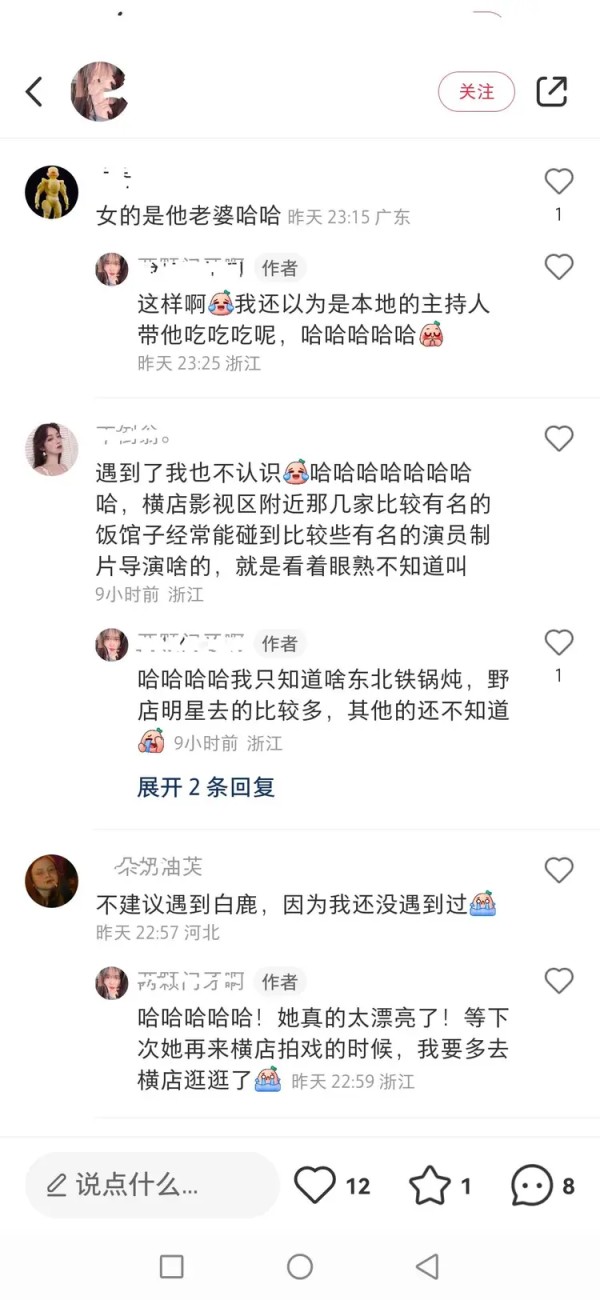Viewport: 600px width, 1300px height.
Task: Like the comment "女的是他老婆哈哈"
Action: coord(558,182)
